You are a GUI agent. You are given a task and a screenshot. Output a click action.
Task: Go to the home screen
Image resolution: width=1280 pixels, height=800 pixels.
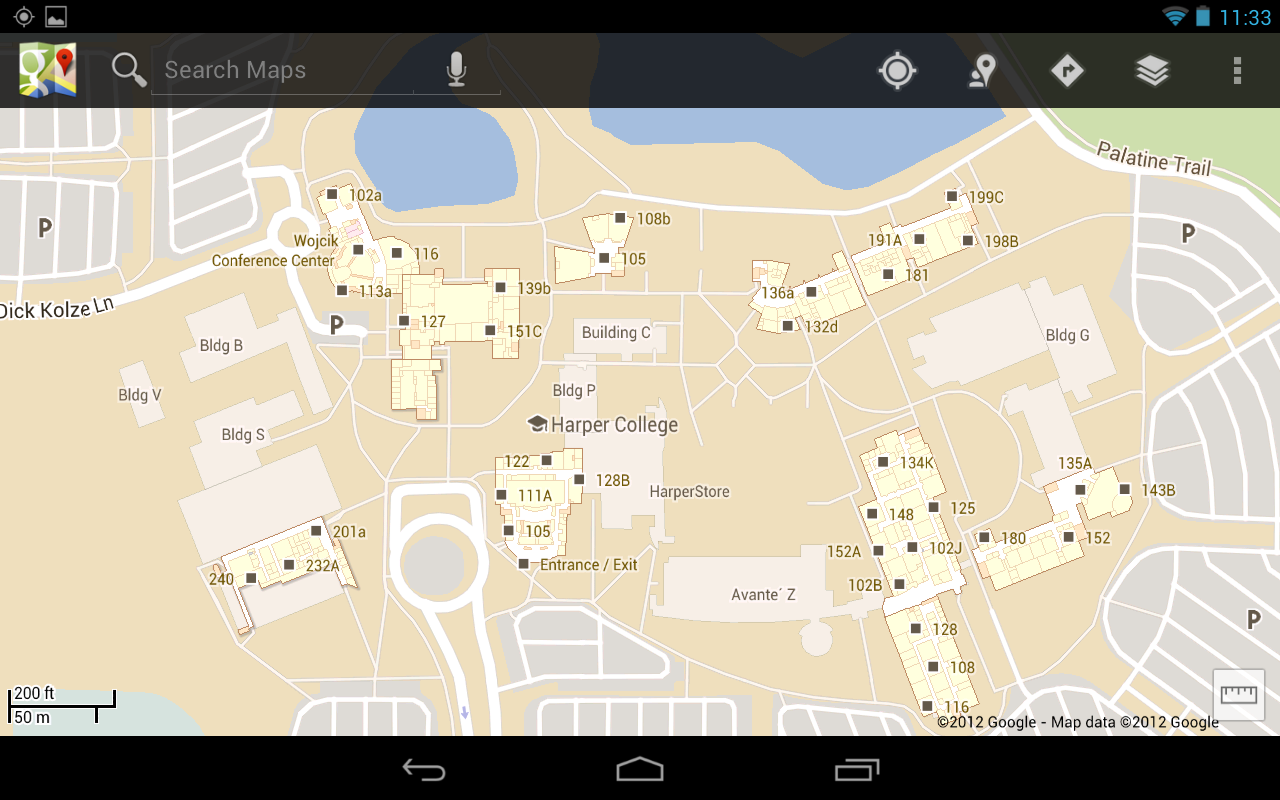tap(640, 769)
